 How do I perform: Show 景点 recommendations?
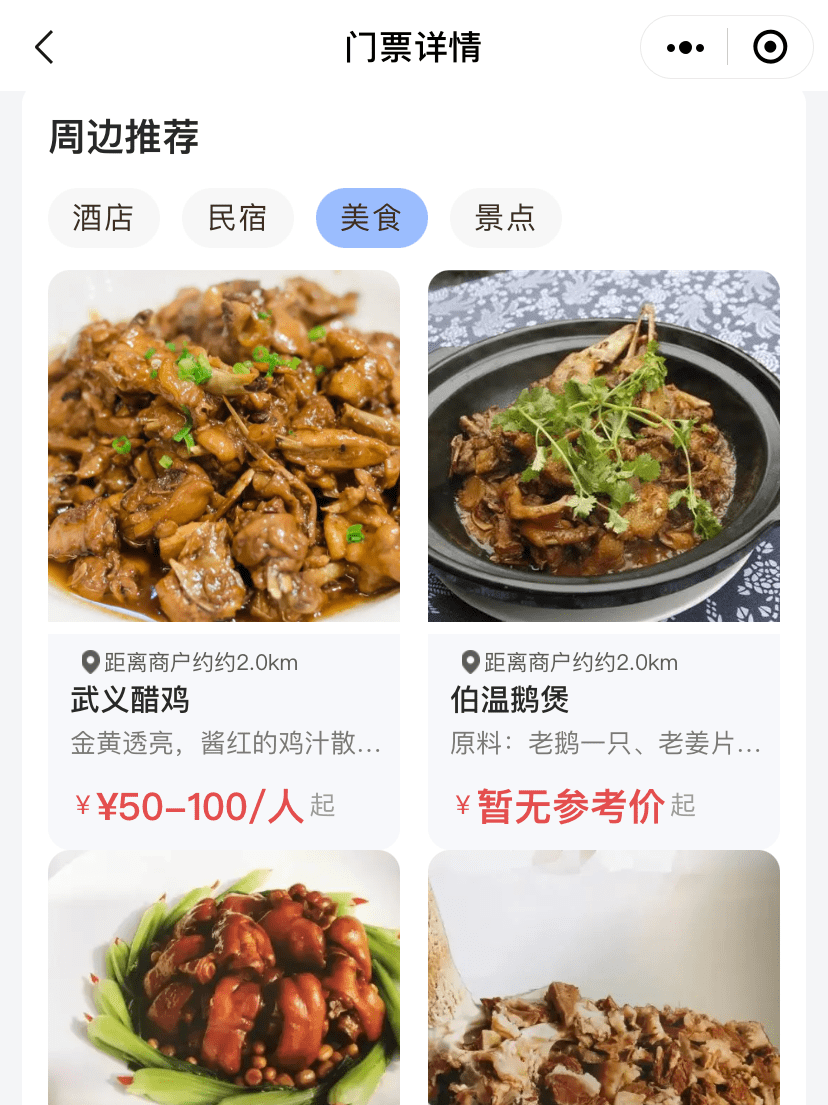point(505,218)
